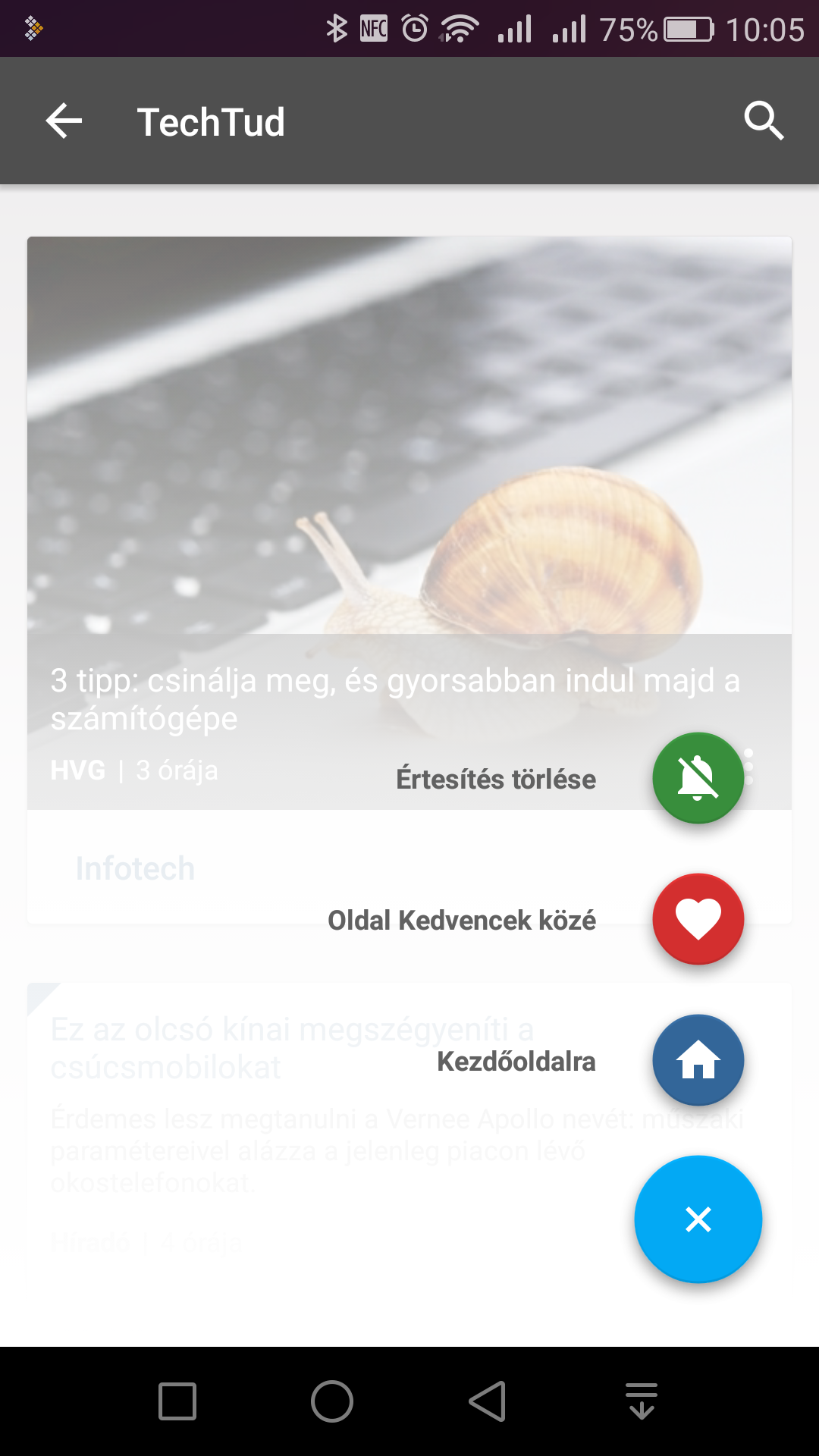The height and width of the screenshot is (1456, 819).
Task: Go to Kezdőoldalra with home button
Action: click(x=698, y=1060)
